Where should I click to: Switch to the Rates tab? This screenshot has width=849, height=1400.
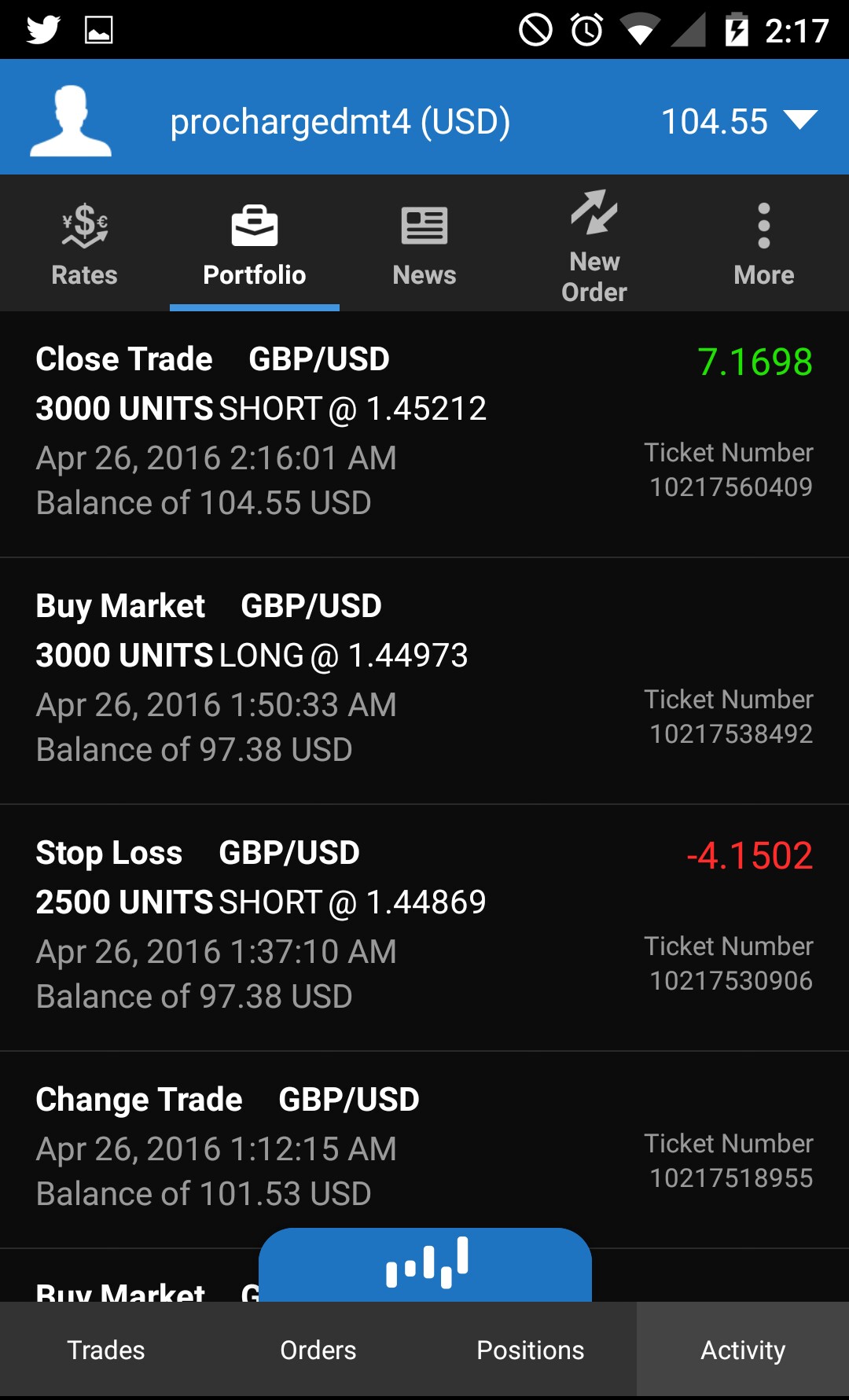point(84,245)
